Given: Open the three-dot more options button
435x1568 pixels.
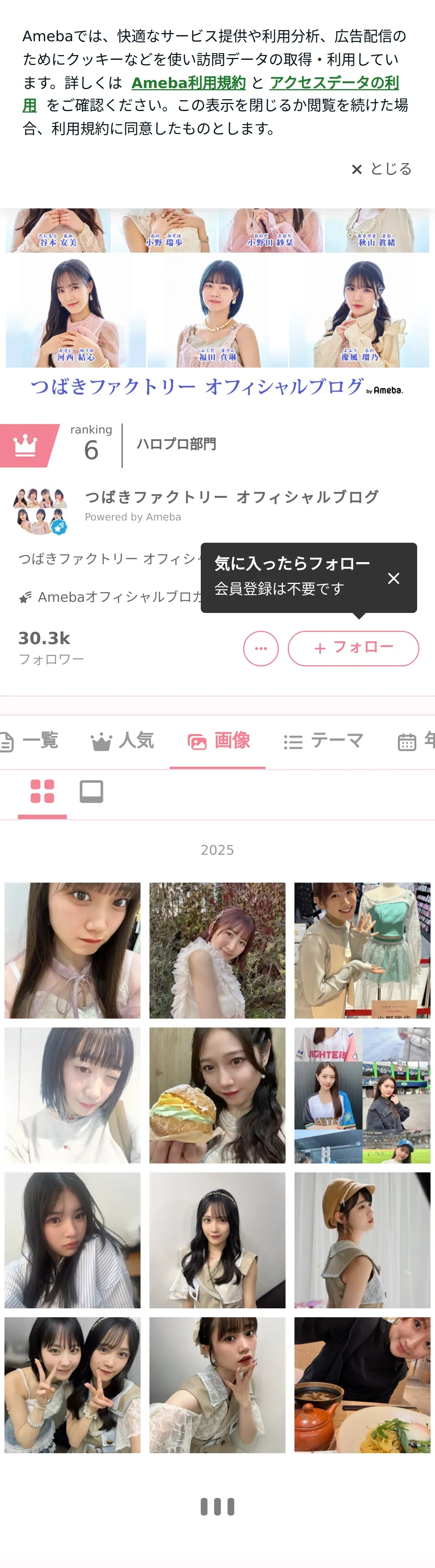Looking at the screenshot, I should pyautogui.click(x=261, y=648).
